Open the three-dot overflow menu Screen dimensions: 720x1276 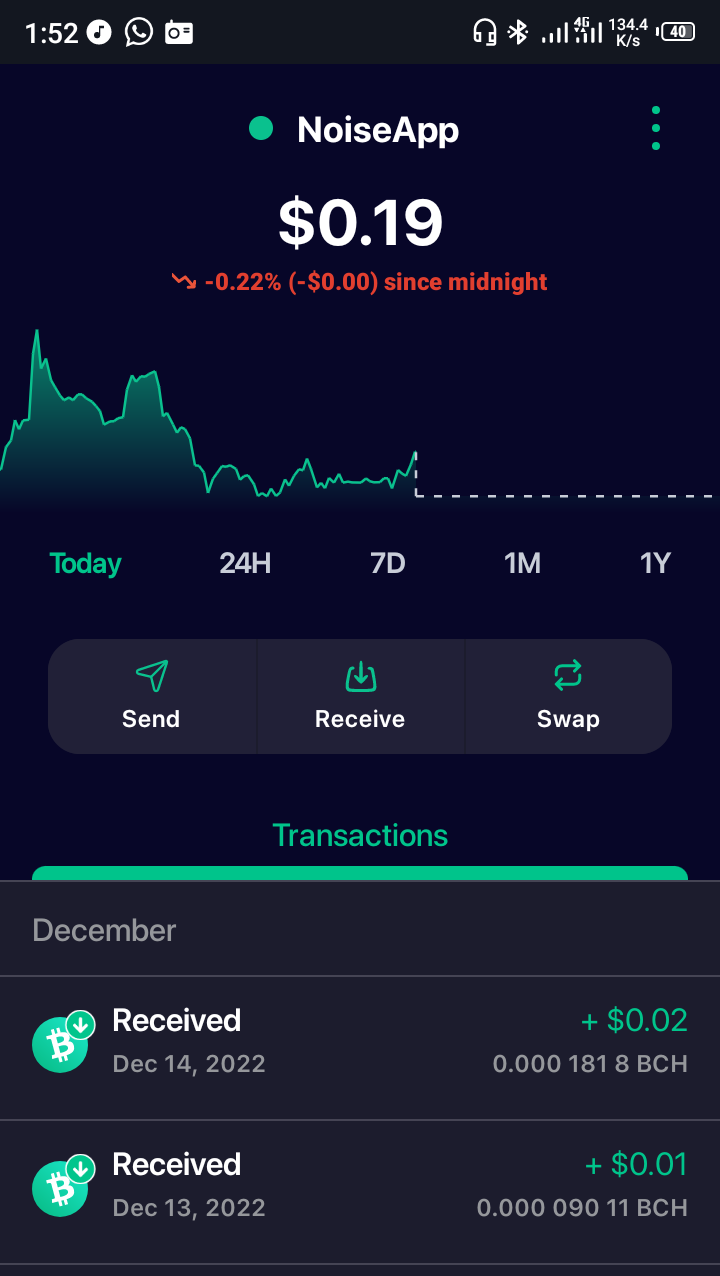click(656, 128)
